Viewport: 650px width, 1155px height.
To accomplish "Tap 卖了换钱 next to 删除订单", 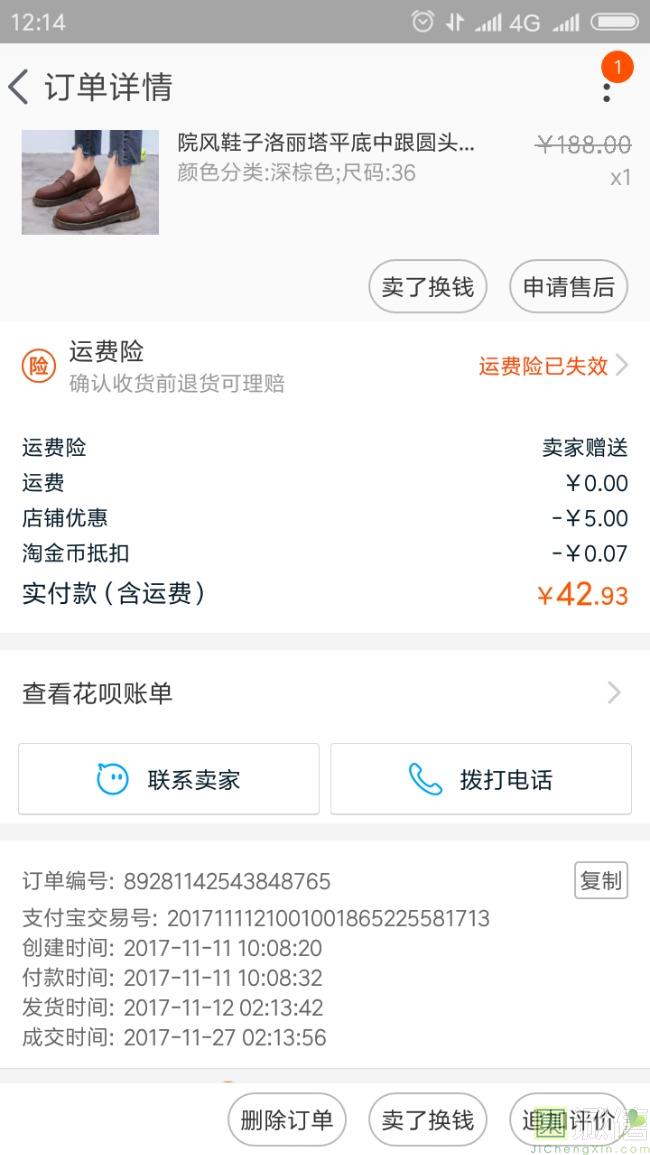I will tap(428, 1120).
